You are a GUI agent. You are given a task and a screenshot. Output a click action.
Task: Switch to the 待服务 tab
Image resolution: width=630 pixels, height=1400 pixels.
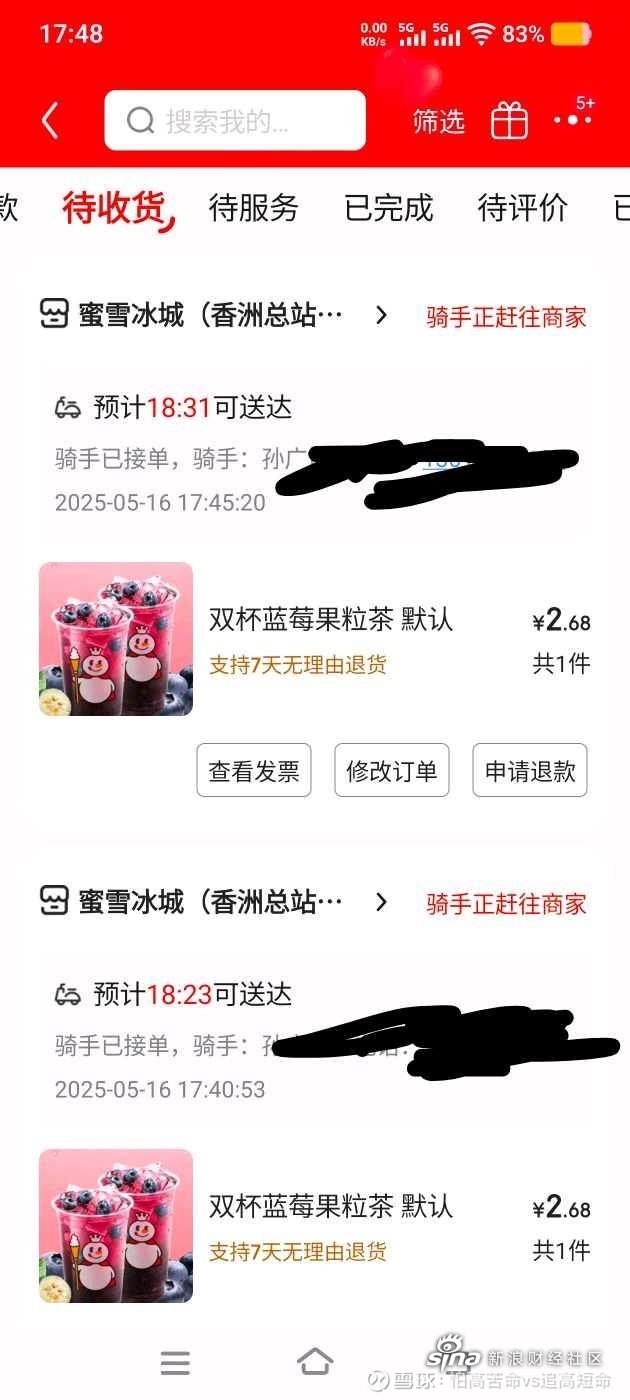coord(253,208)
